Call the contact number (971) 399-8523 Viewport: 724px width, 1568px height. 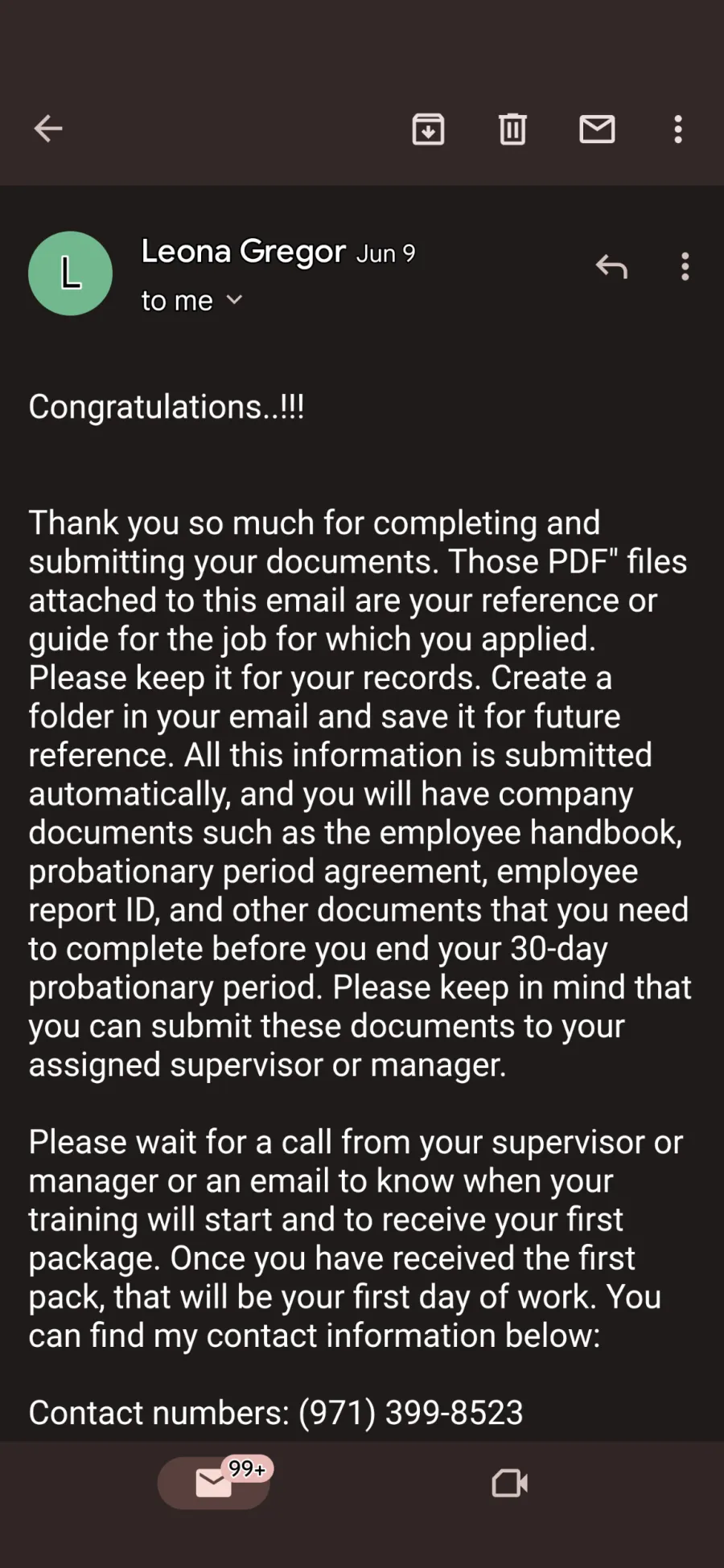[x=411, y=1413]
